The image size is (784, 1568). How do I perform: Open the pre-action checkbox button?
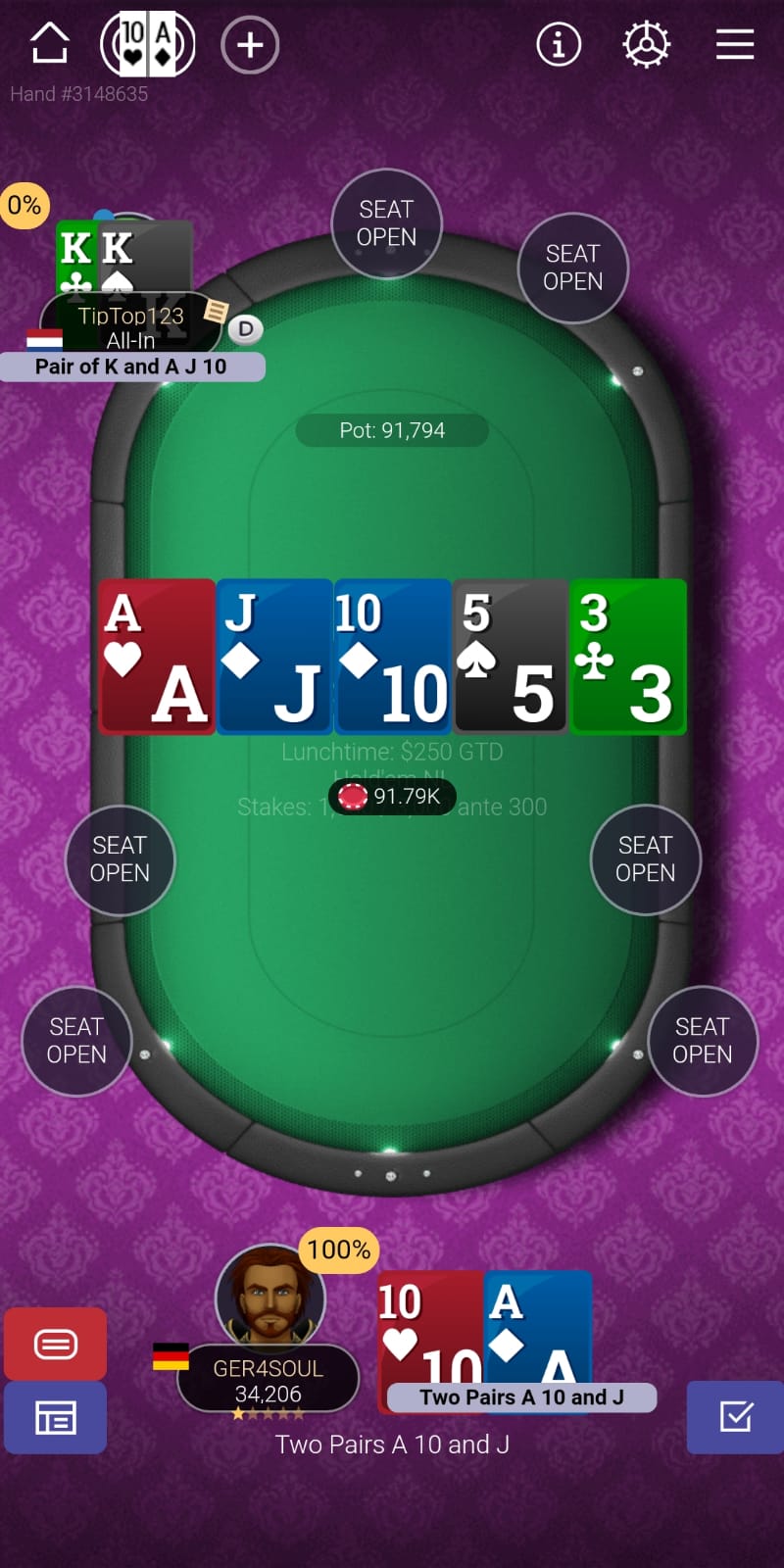pos(735,1417)
